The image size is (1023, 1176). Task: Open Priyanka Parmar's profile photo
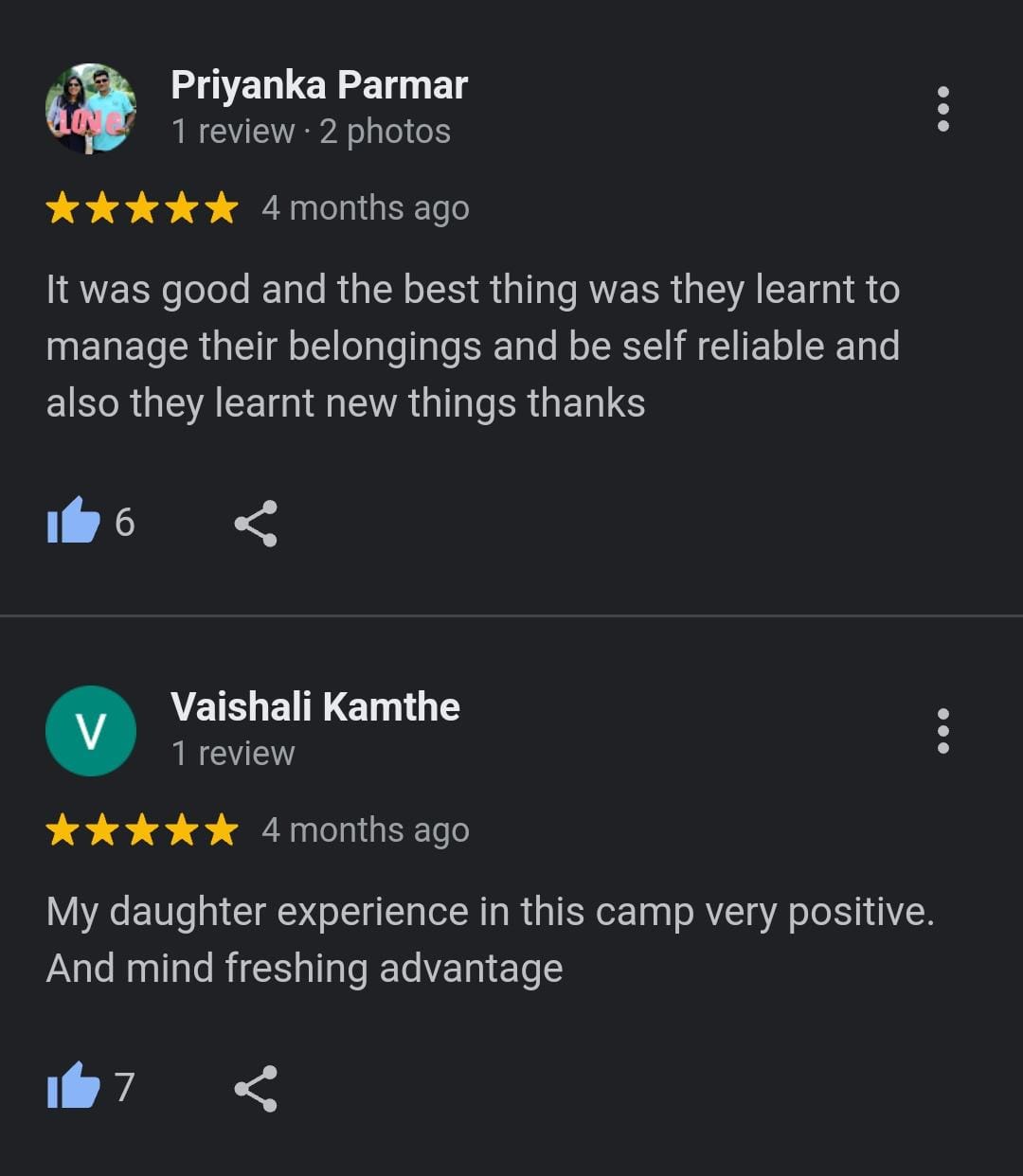[91, 109]
